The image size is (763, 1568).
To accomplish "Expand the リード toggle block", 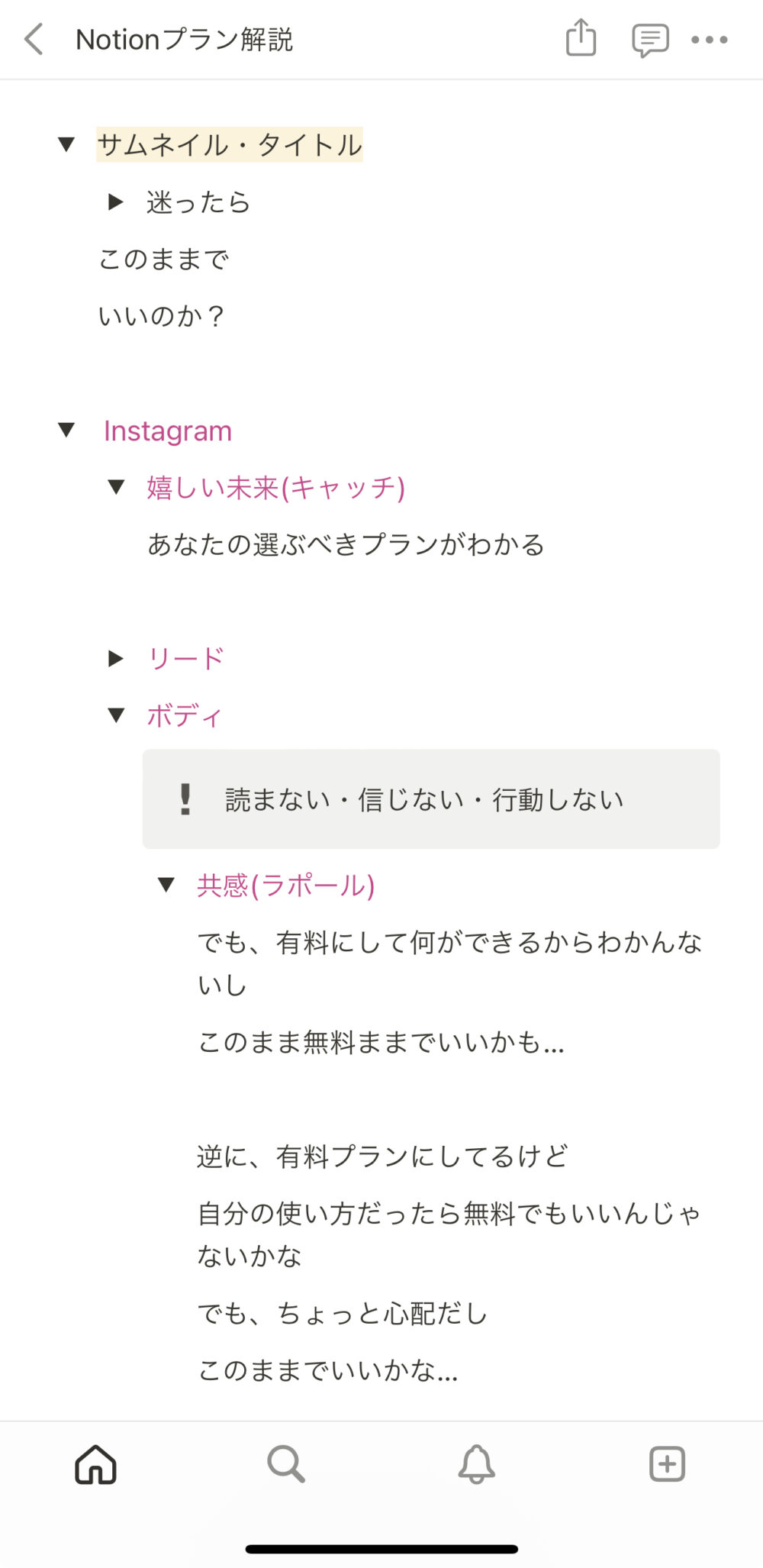I will 115,657.
